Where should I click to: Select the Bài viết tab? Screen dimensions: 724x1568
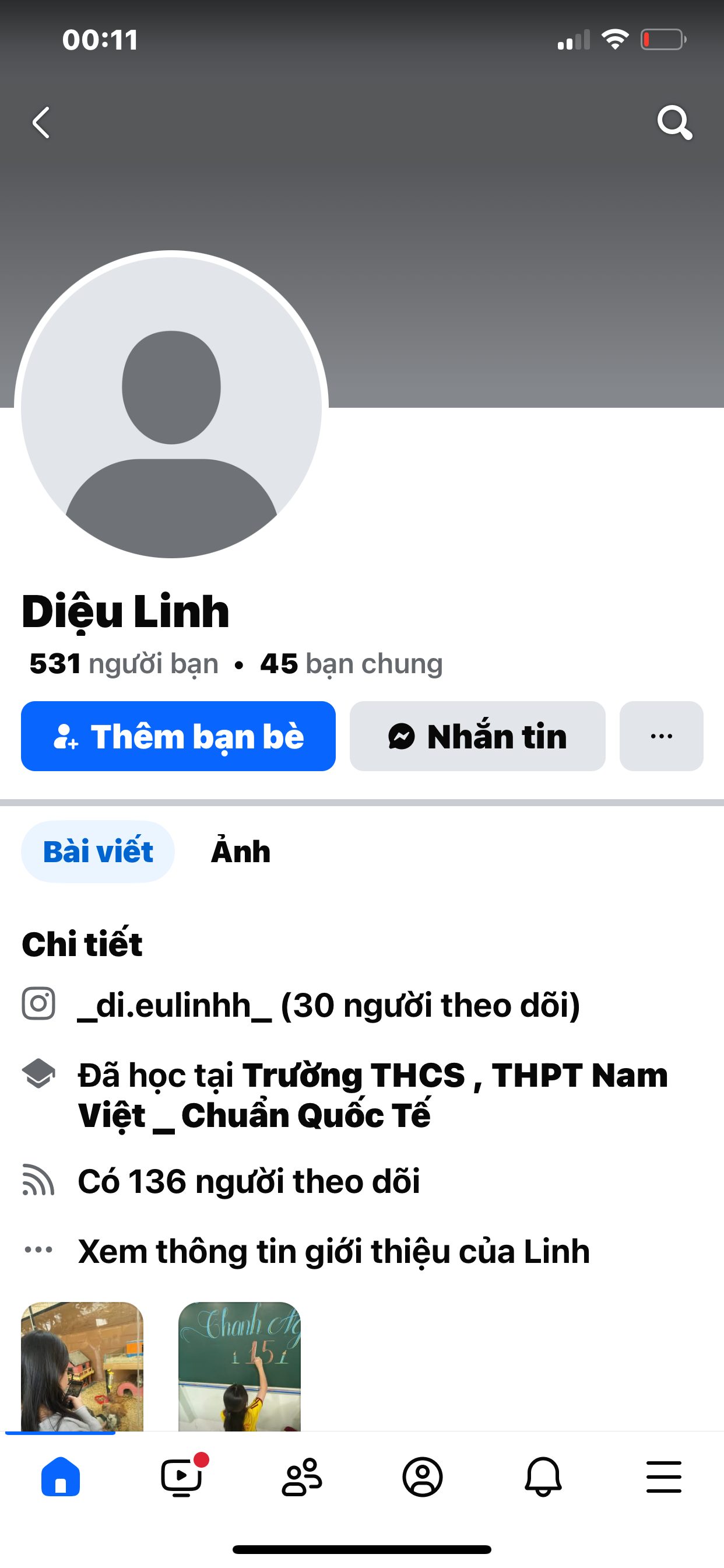[98, 852]
